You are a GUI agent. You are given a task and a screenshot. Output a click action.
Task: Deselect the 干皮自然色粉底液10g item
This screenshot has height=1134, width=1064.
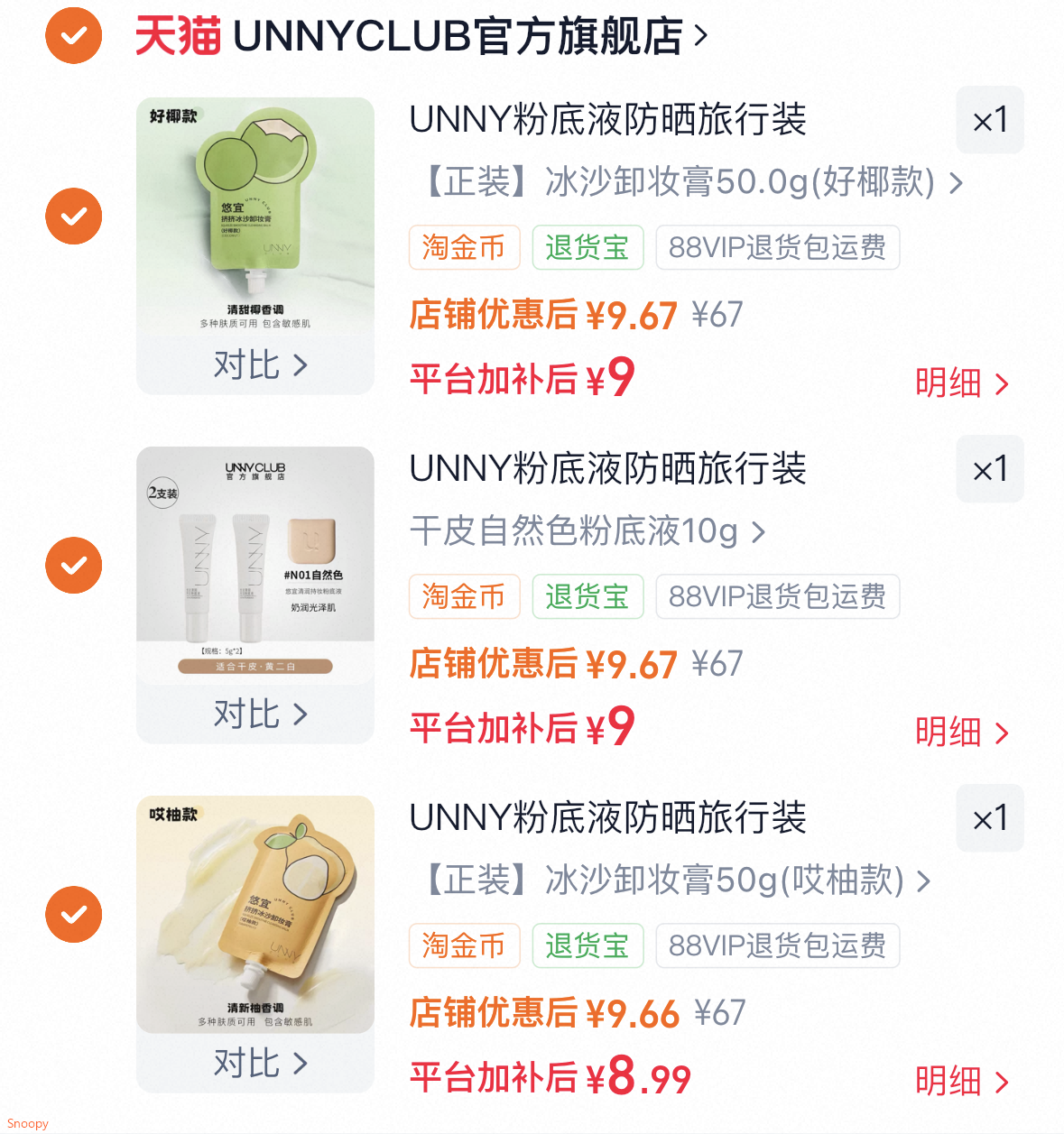(73, 566)
